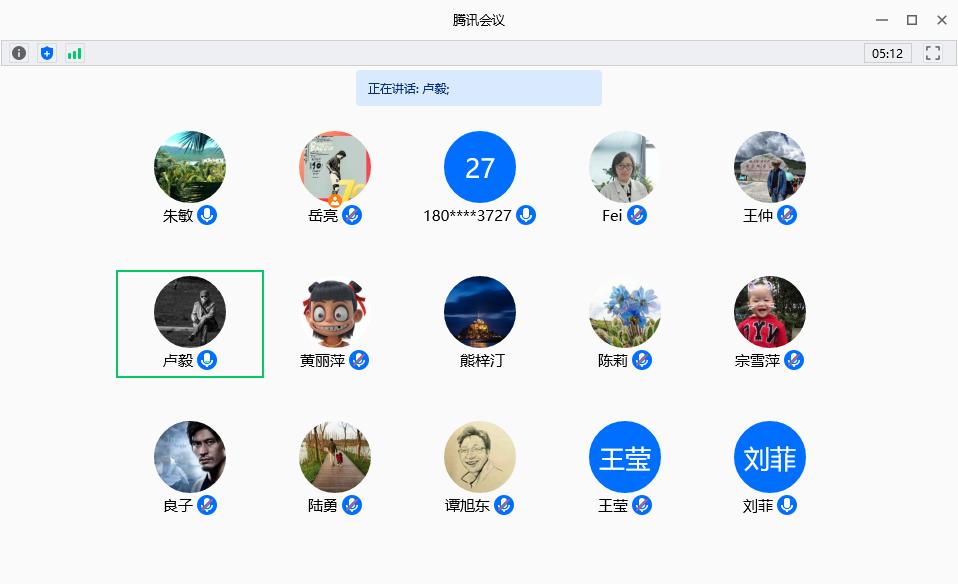The width and height of the screenshot is (958, 584).
Task: Select participant 朱敏
Action: [x=190, y=167]
